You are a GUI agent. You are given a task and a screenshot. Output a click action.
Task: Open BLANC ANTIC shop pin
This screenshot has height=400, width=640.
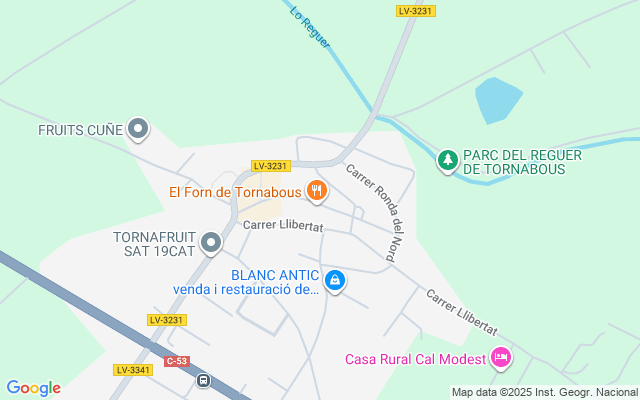point(335,283)
